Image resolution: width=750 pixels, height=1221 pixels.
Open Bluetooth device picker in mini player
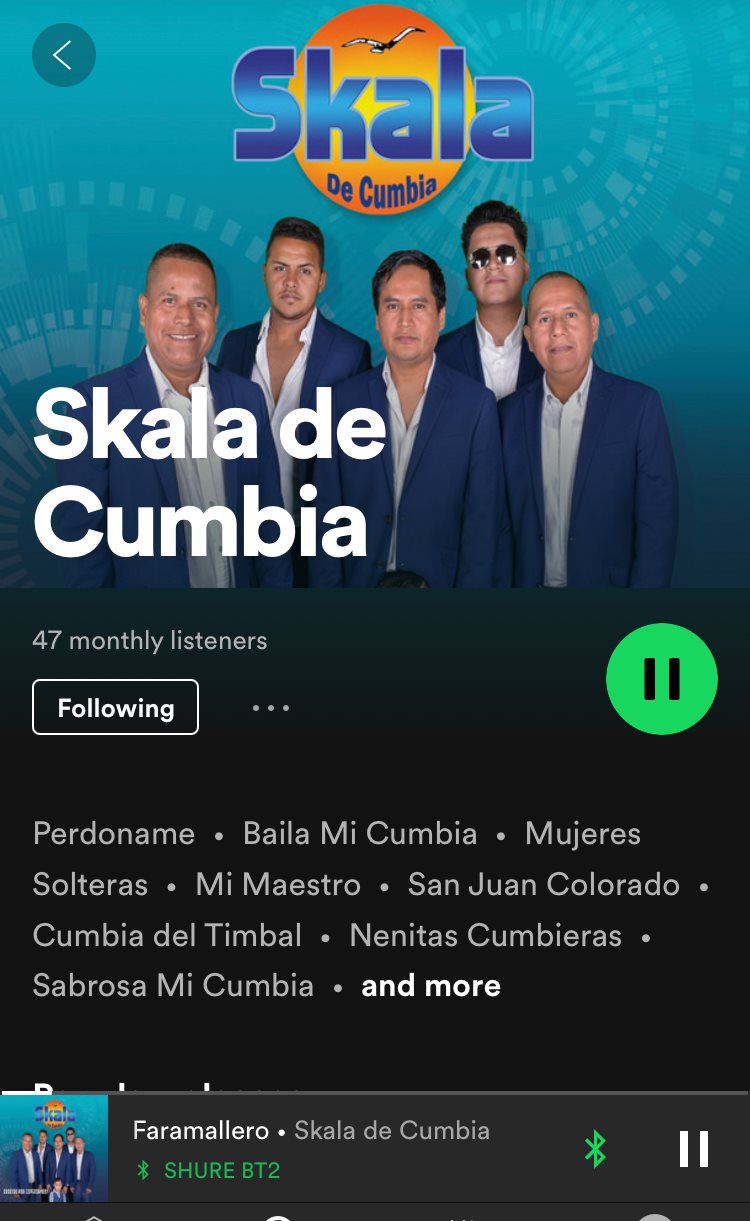point(595,1149)
